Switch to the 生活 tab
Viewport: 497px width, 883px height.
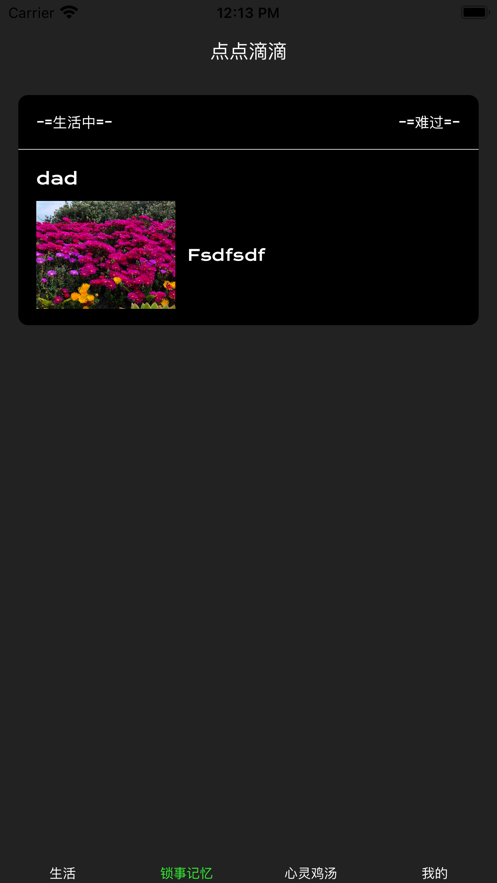pos(62,873)
